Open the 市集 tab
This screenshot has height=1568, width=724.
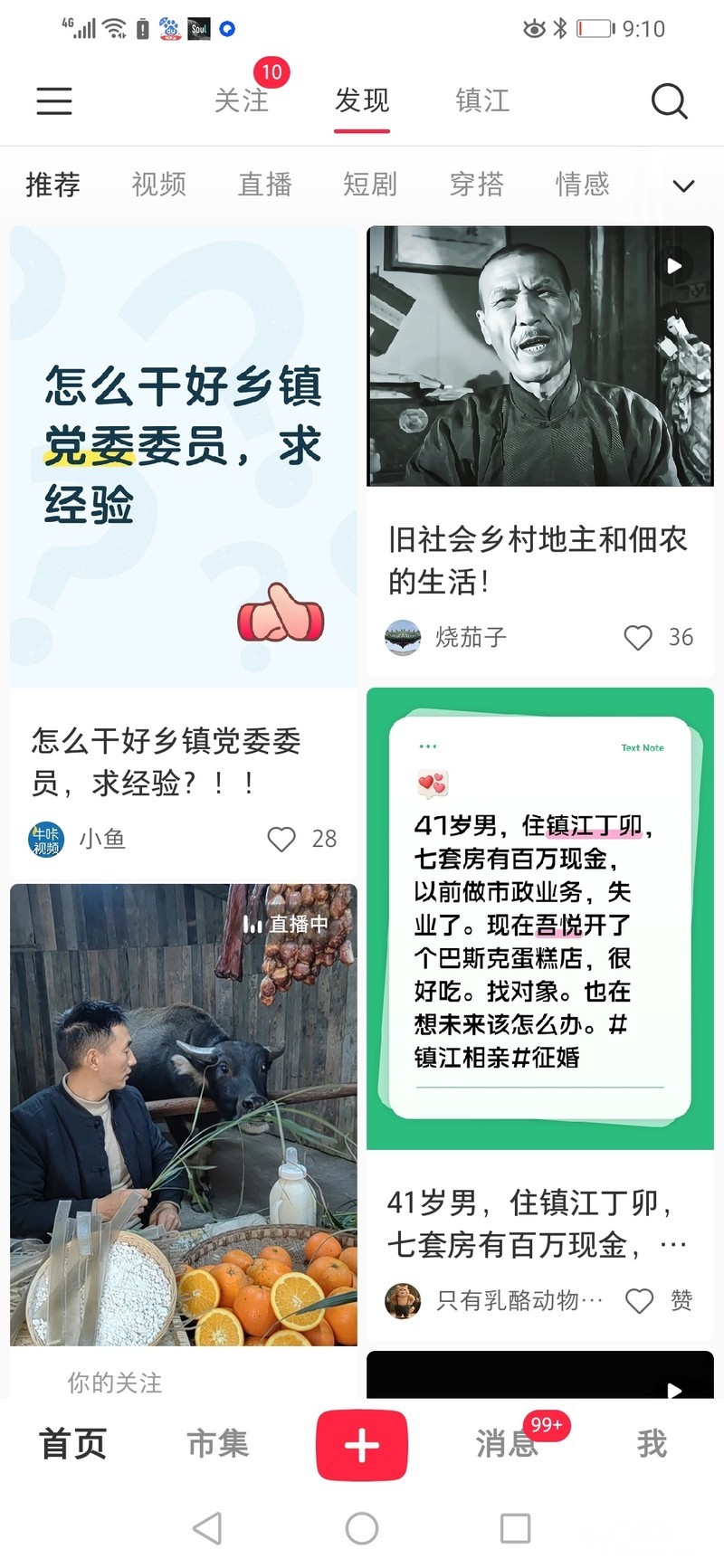pyautogui.click(x=217, y=1444)
